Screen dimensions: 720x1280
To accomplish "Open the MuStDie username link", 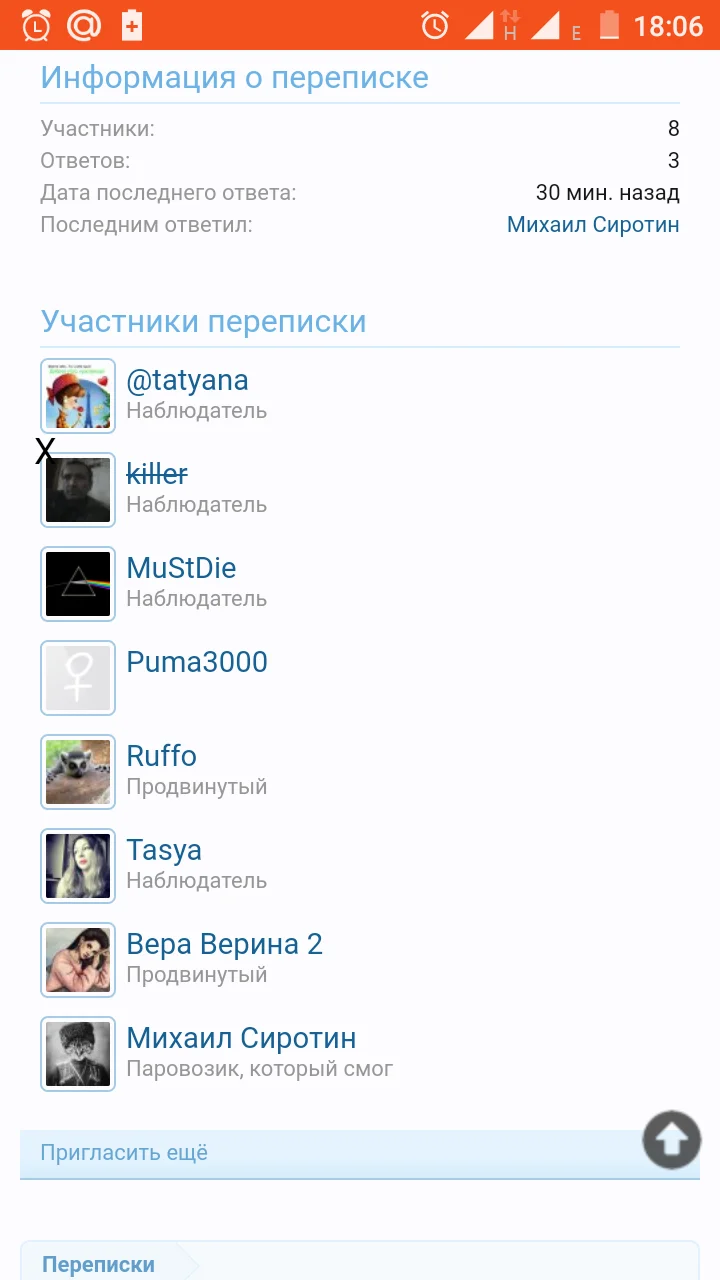I will point(181,568).
